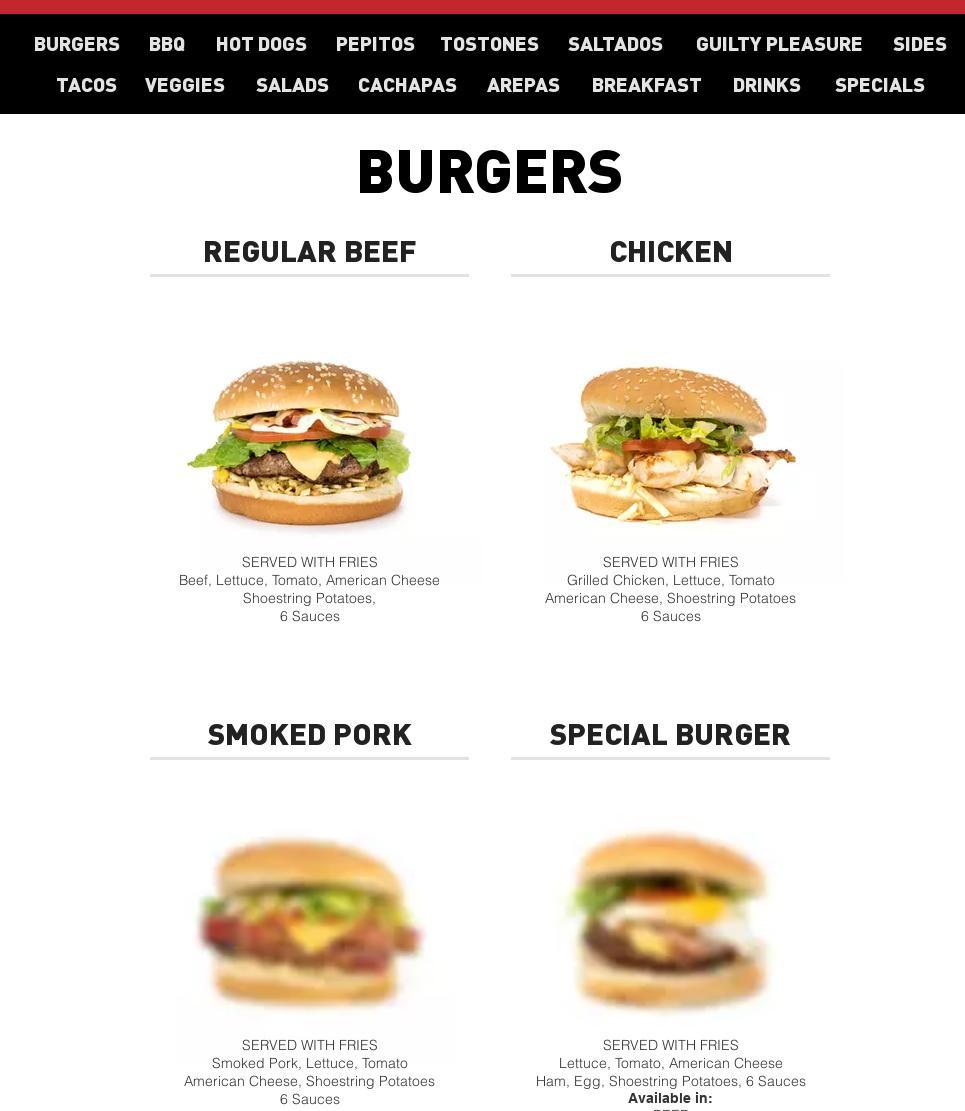Open the Burgers menu category
Screen dimensions: 965x1111
point(77,44)
